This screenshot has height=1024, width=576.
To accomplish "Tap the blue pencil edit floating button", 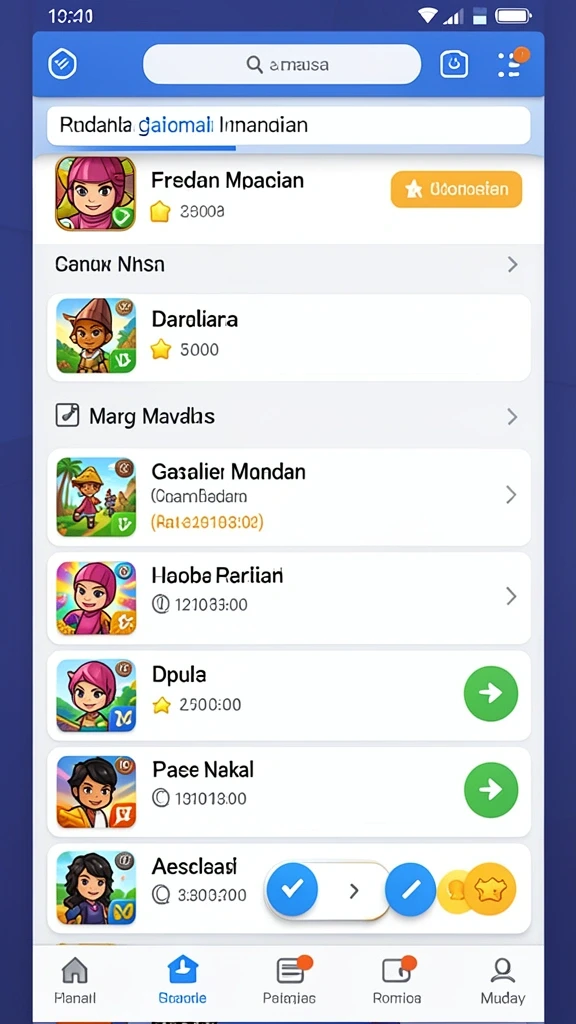I will coord(411,889).
